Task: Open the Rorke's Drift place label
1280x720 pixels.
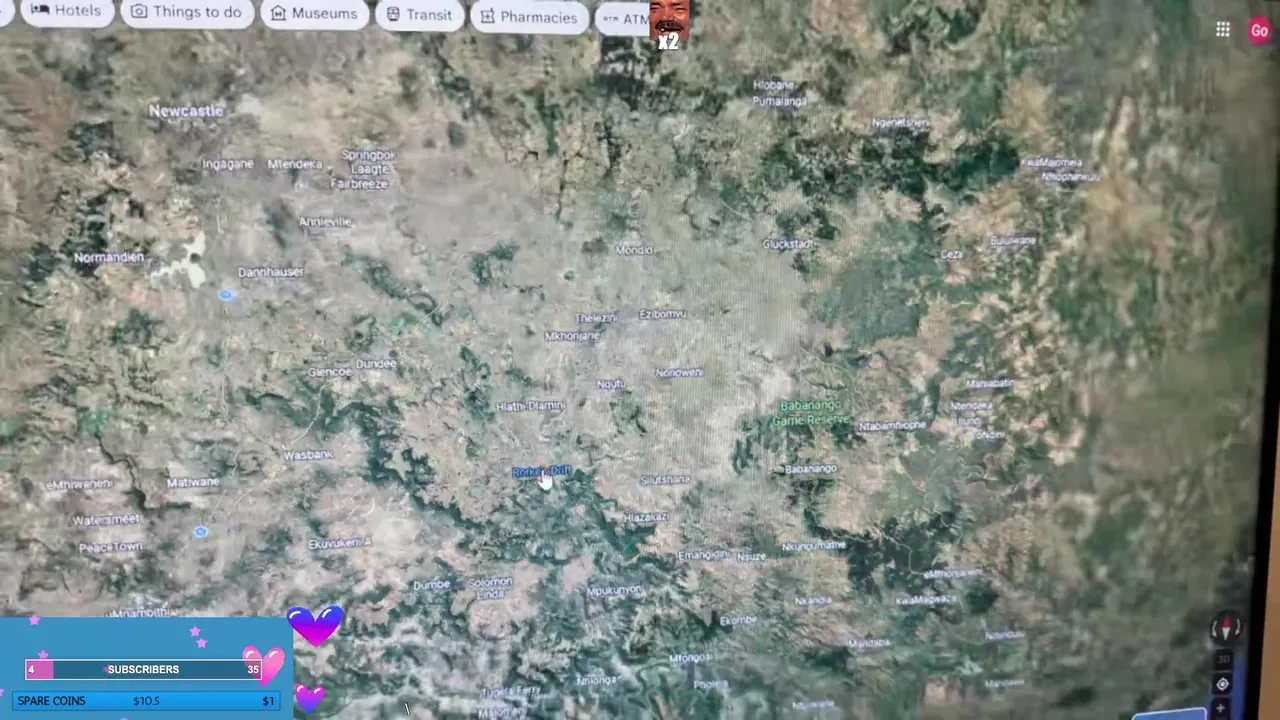Action: pos(541,471)
